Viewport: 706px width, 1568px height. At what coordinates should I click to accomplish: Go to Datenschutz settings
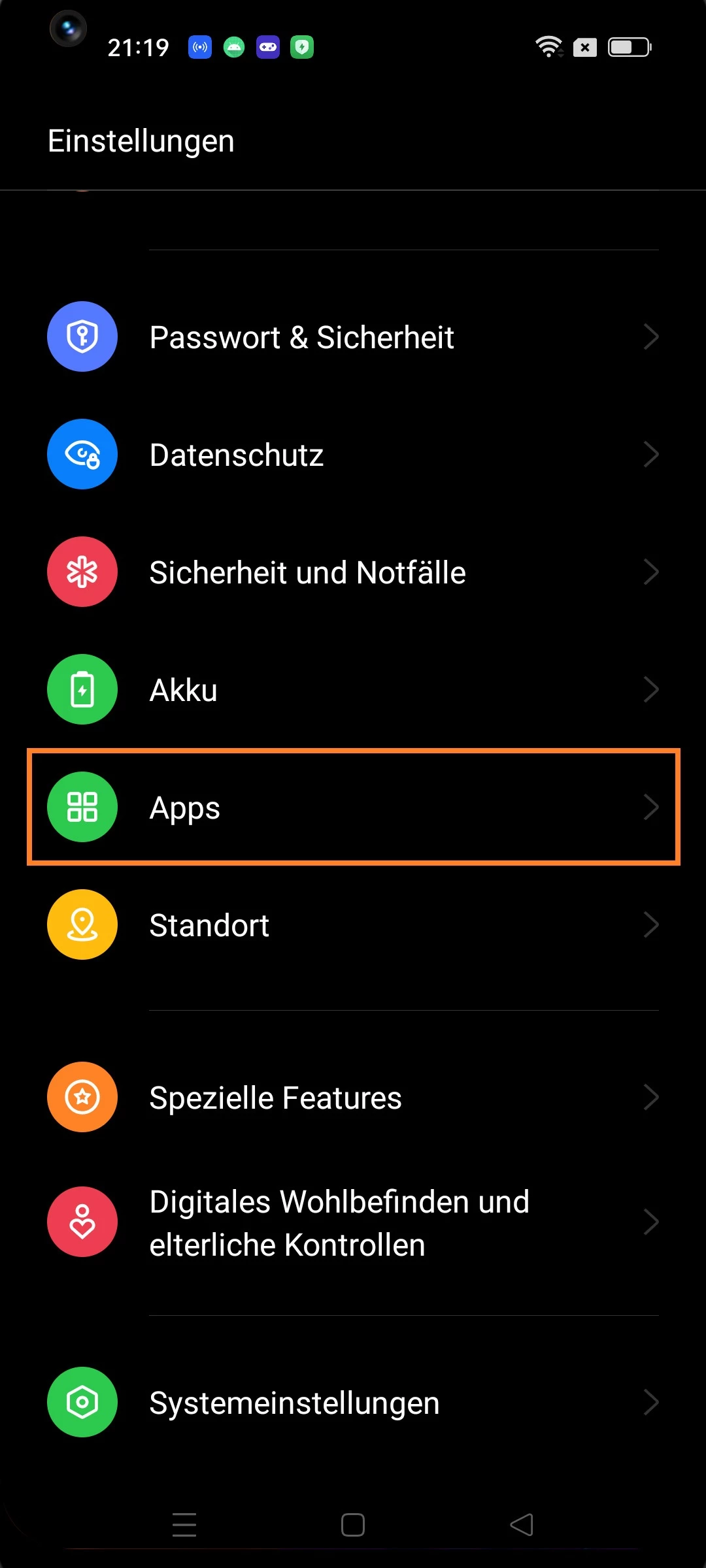[x=353, y=455]
